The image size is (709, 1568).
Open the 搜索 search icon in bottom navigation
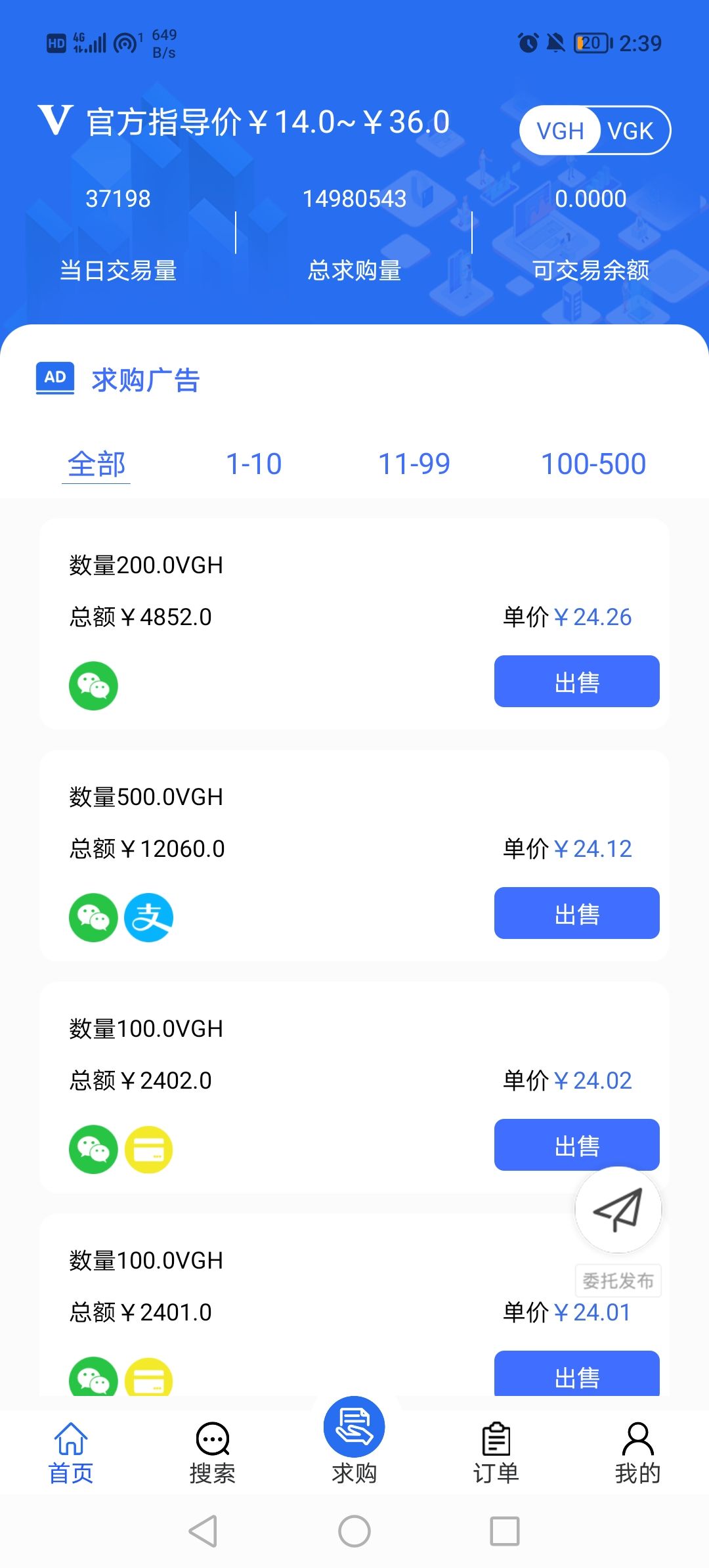(211, 1441)
